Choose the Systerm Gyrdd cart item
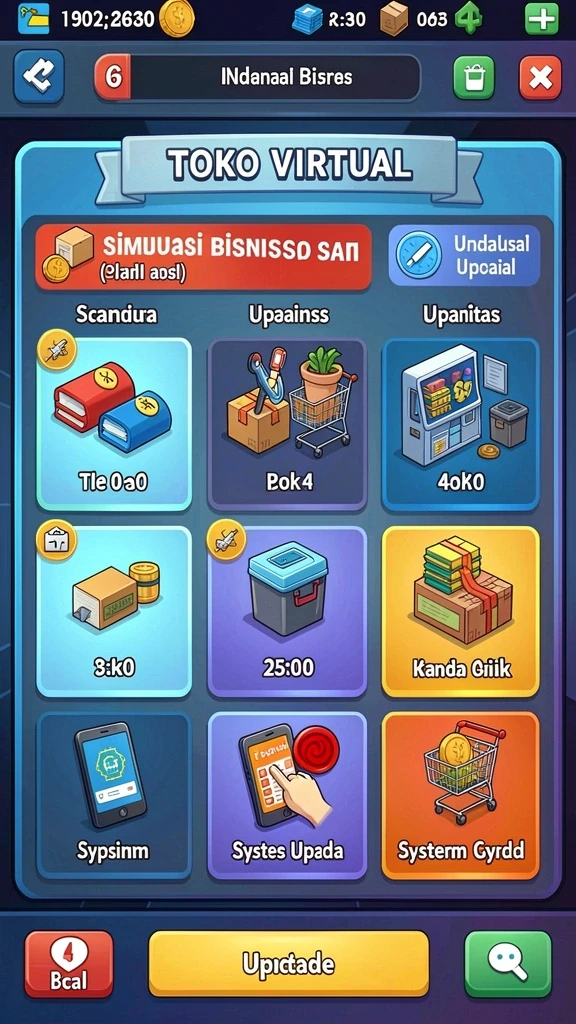Image resolution: width=576 pixels, height=1024 pixels. 460,795
